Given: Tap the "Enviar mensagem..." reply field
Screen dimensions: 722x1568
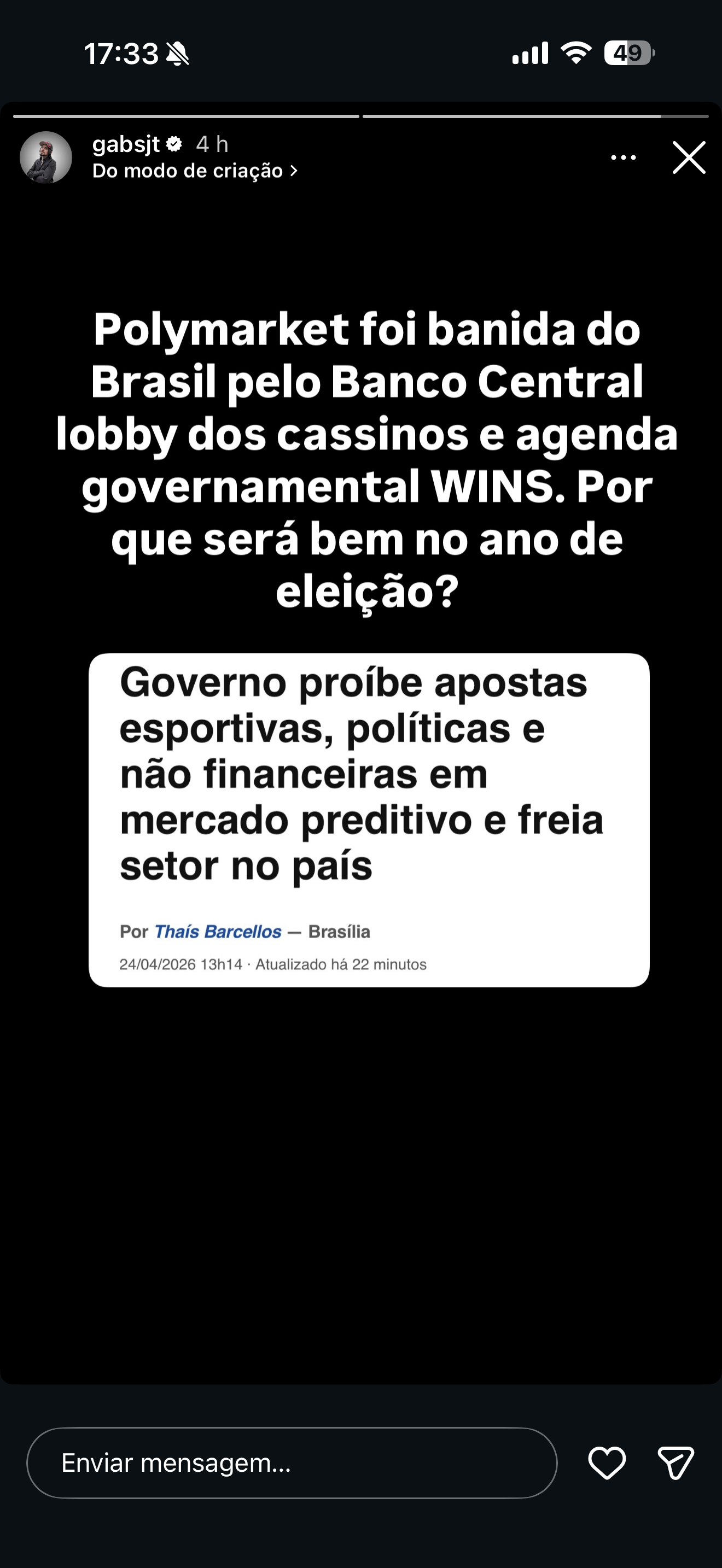Looking at the screenshot, I should click(292, 1462).
